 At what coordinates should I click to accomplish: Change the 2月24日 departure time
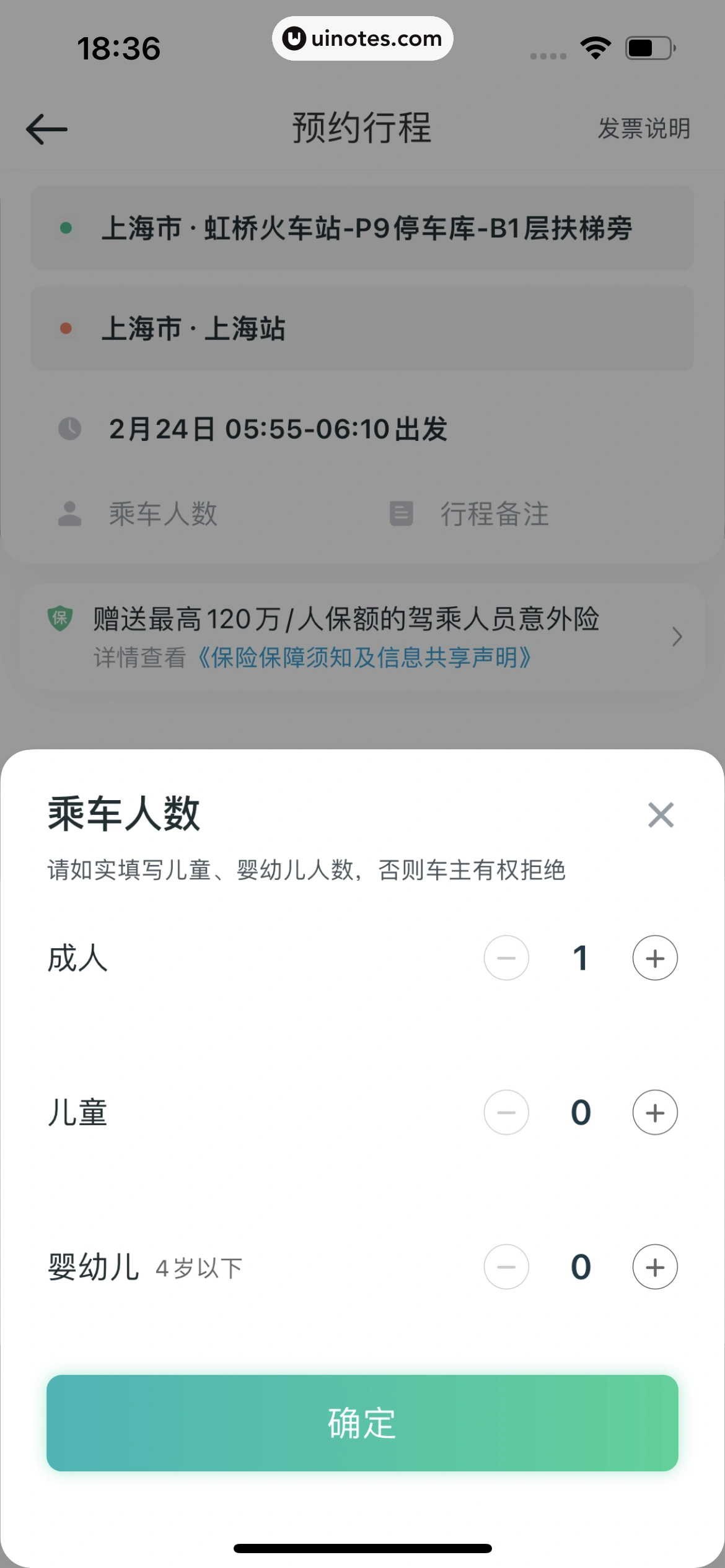pyautogui.click(x=278, y=429)
